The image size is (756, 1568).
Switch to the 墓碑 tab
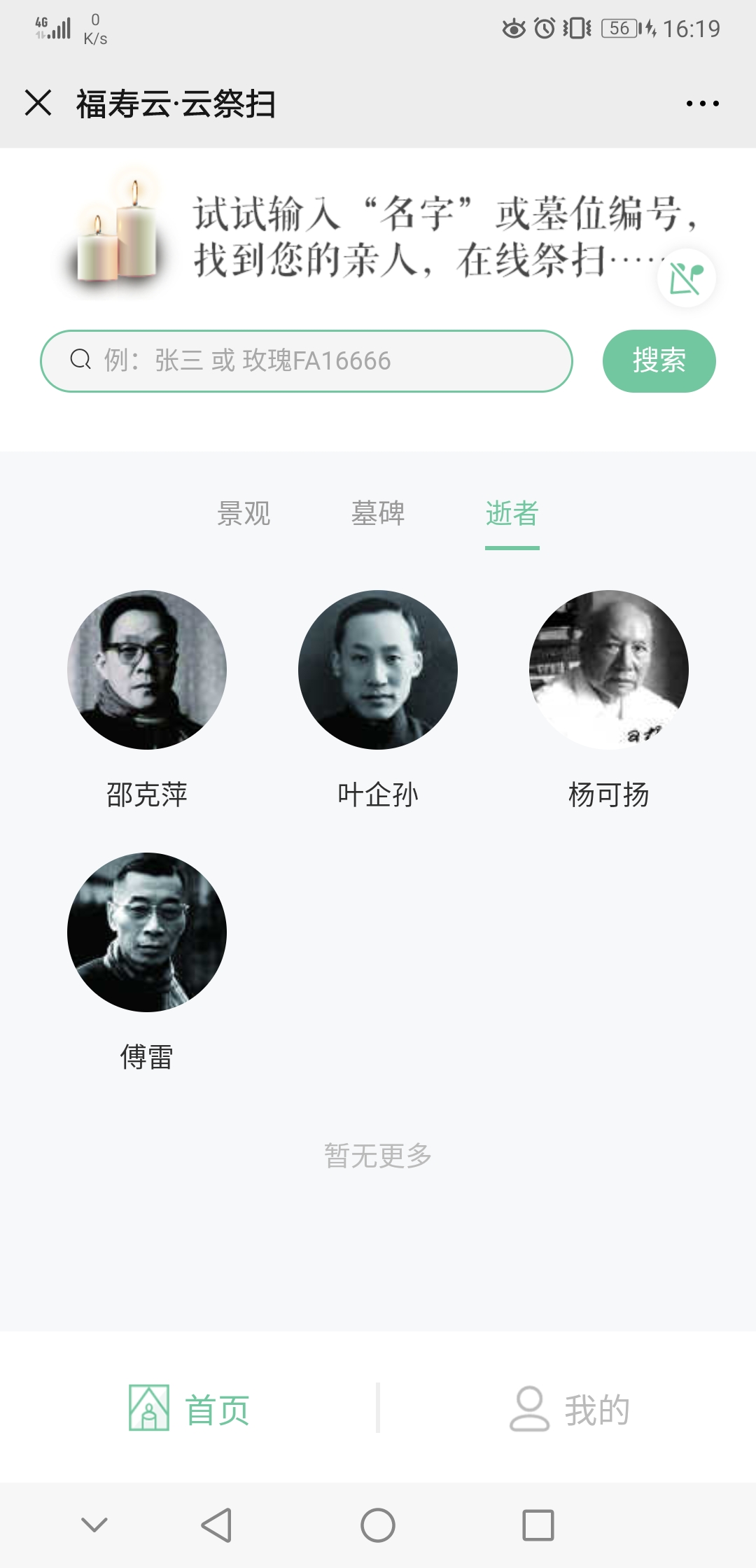[378, 514]
